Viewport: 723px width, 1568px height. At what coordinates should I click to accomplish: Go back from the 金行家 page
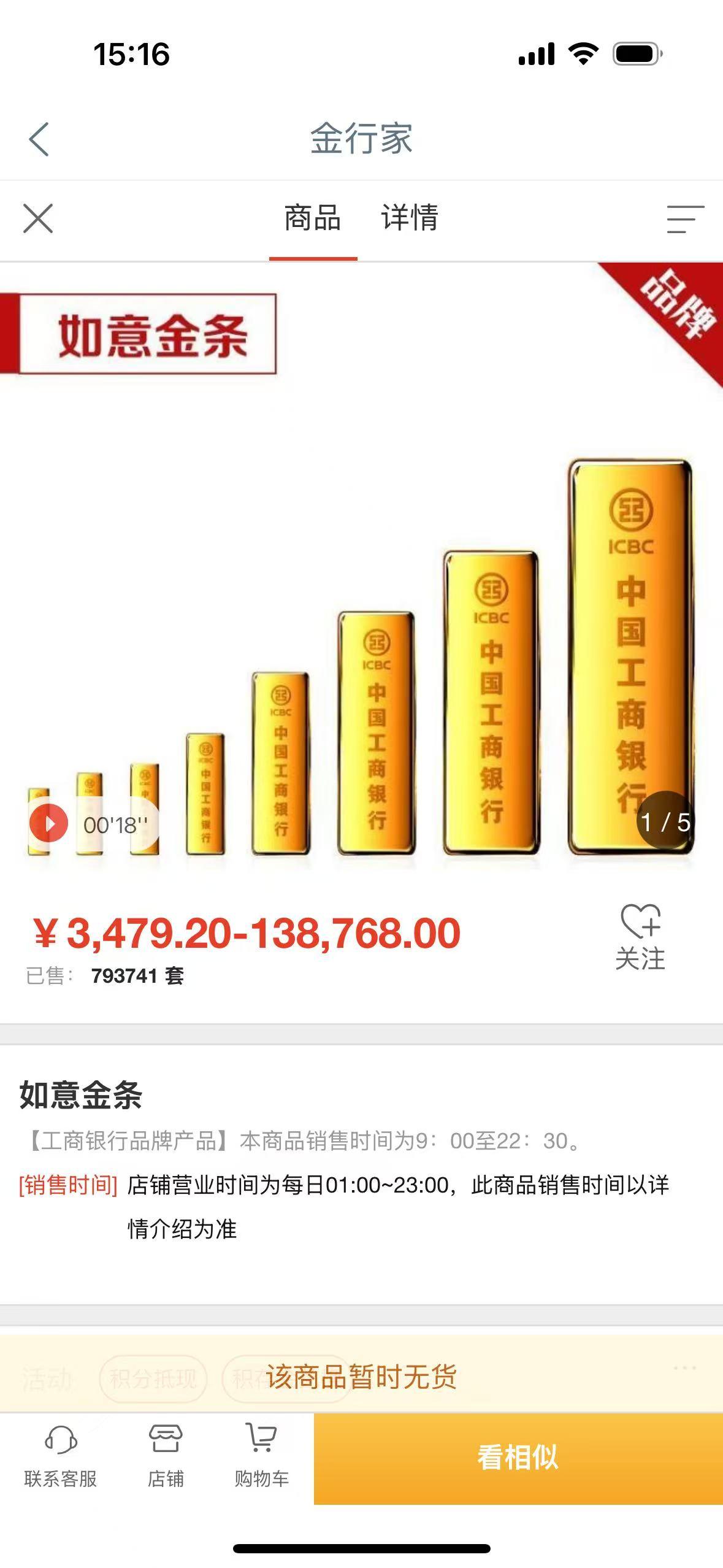click(39, 139)
